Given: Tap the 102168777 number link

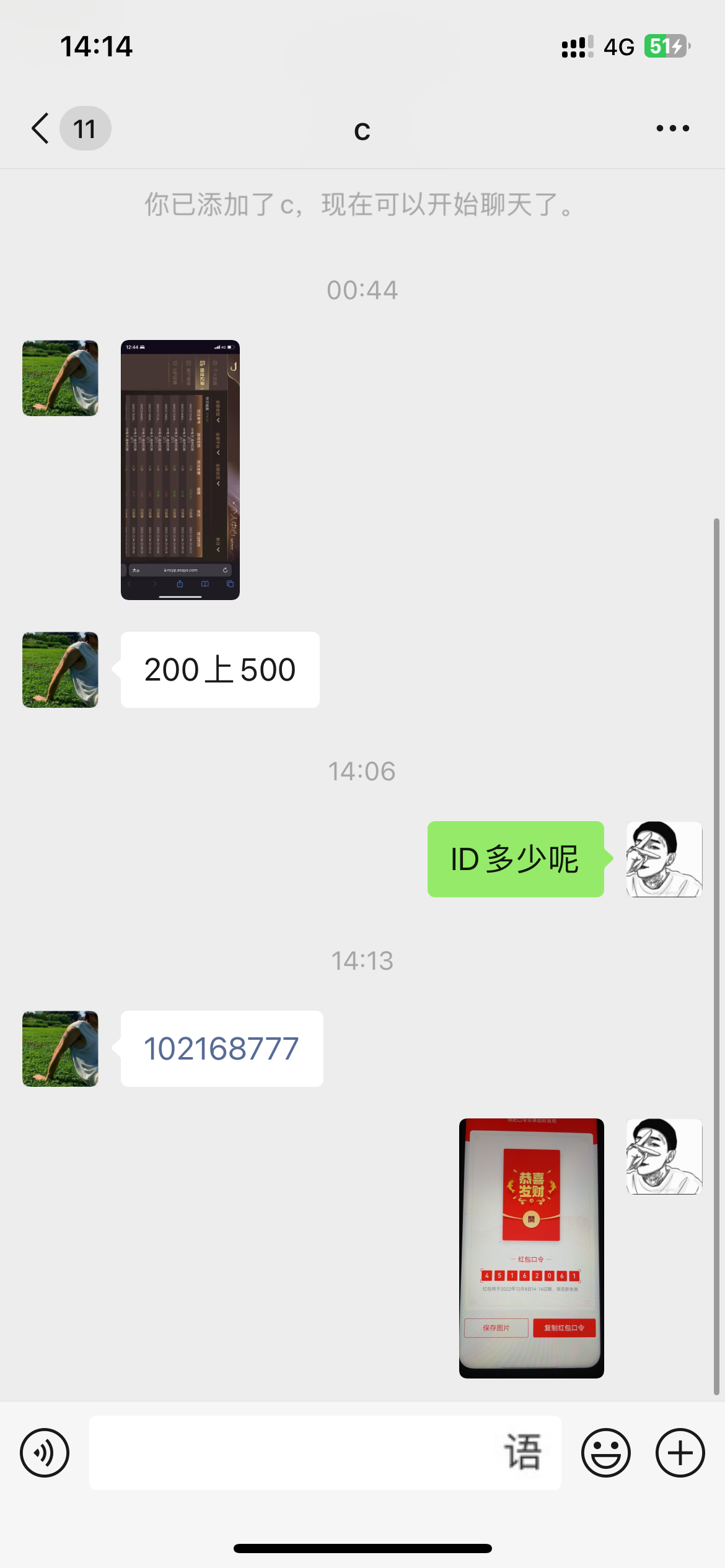Looking at the screenshot, I should [221, 1048].
